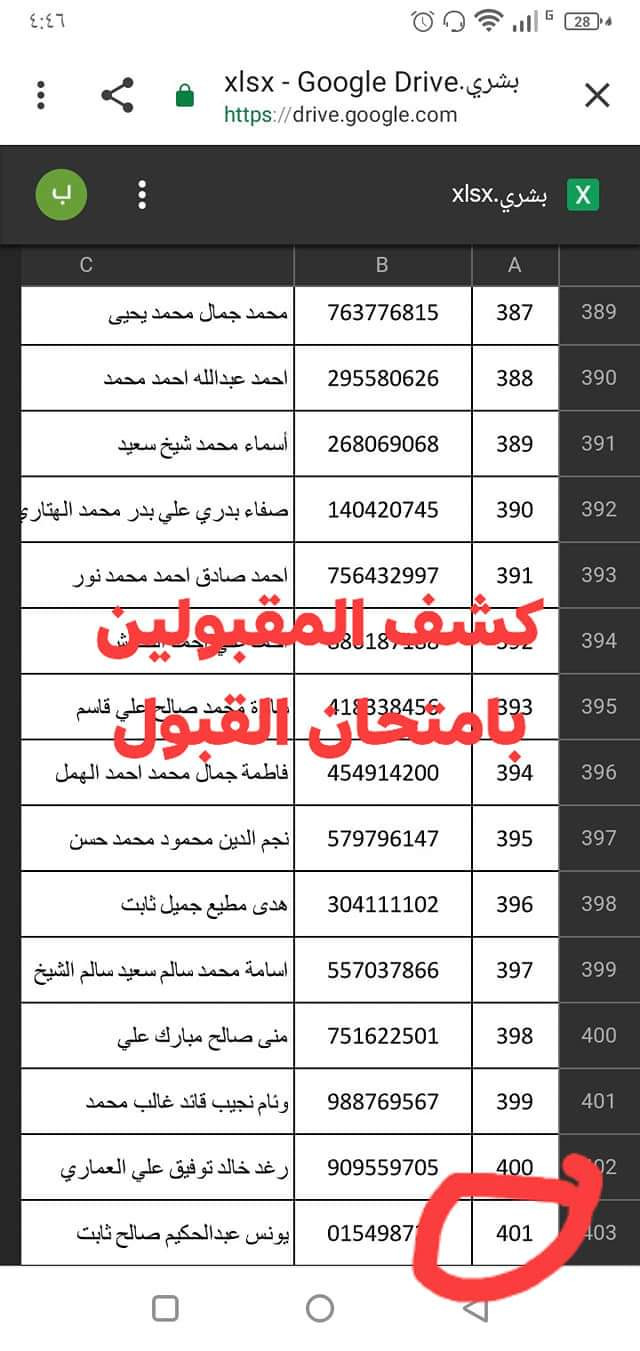This screenshot has width=640, height=1351.
Task: Go back using system navigation
Action: pyautogui.click(x=476, y=1308)
